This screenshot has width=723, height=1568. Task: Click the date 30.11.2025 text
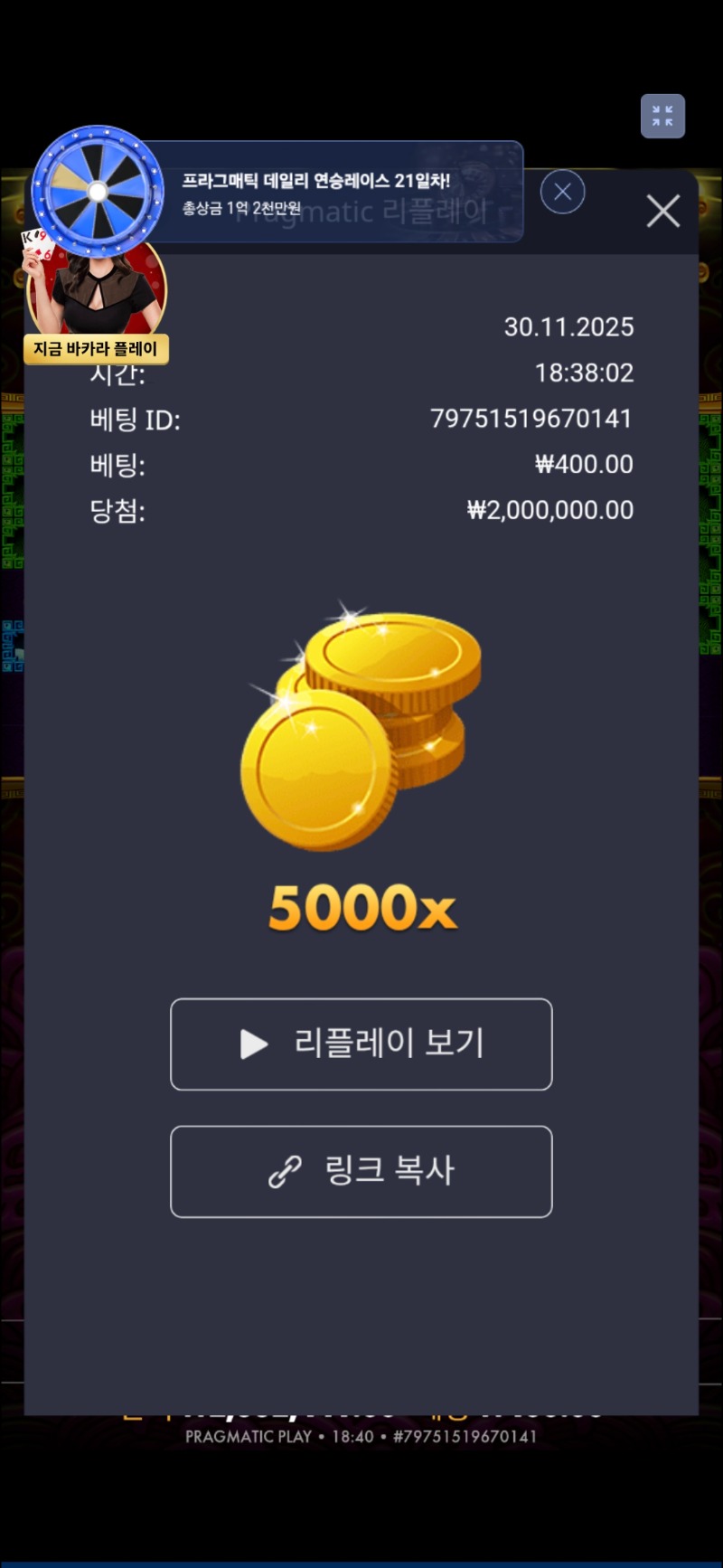569,327
